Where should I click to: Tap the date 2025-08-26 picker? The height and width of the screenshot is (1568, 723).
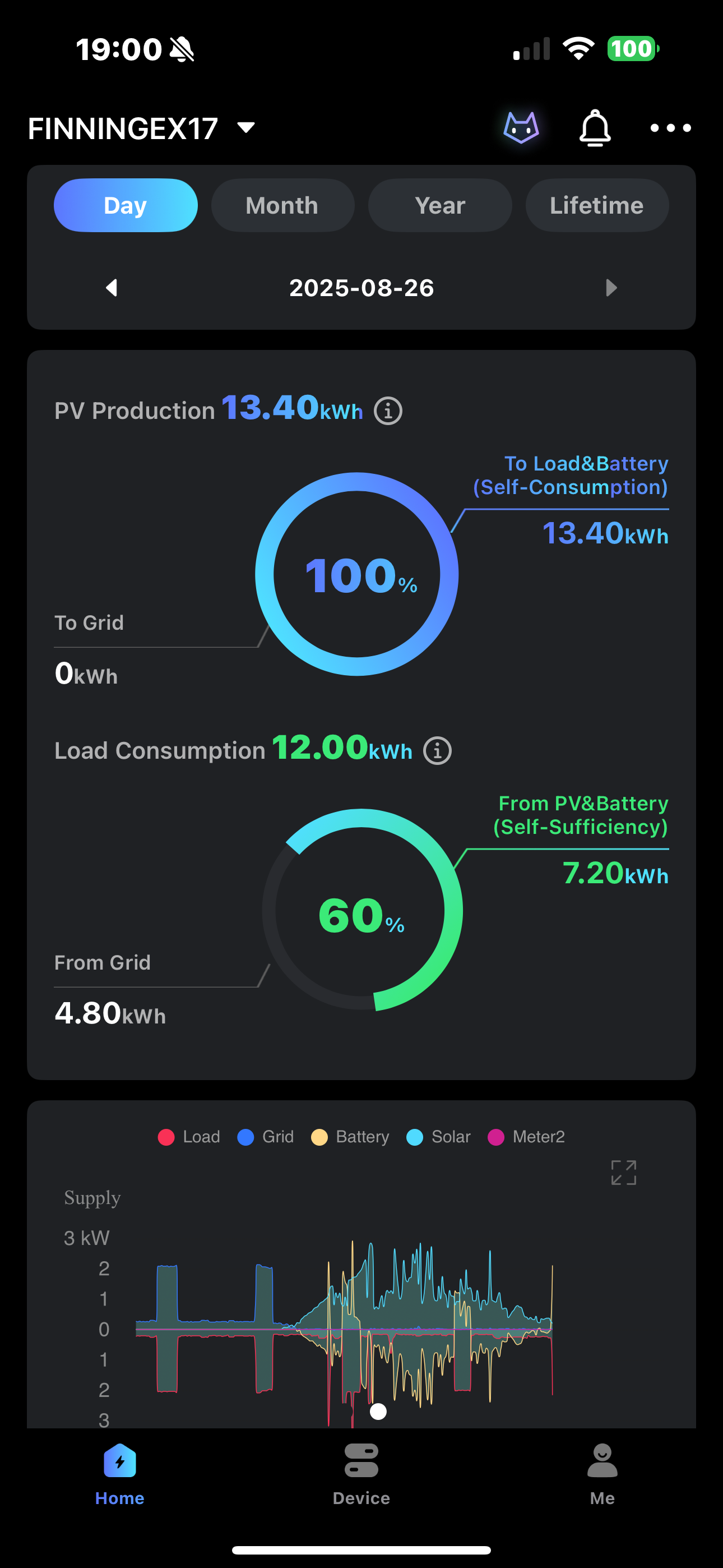tap(361, 288)
